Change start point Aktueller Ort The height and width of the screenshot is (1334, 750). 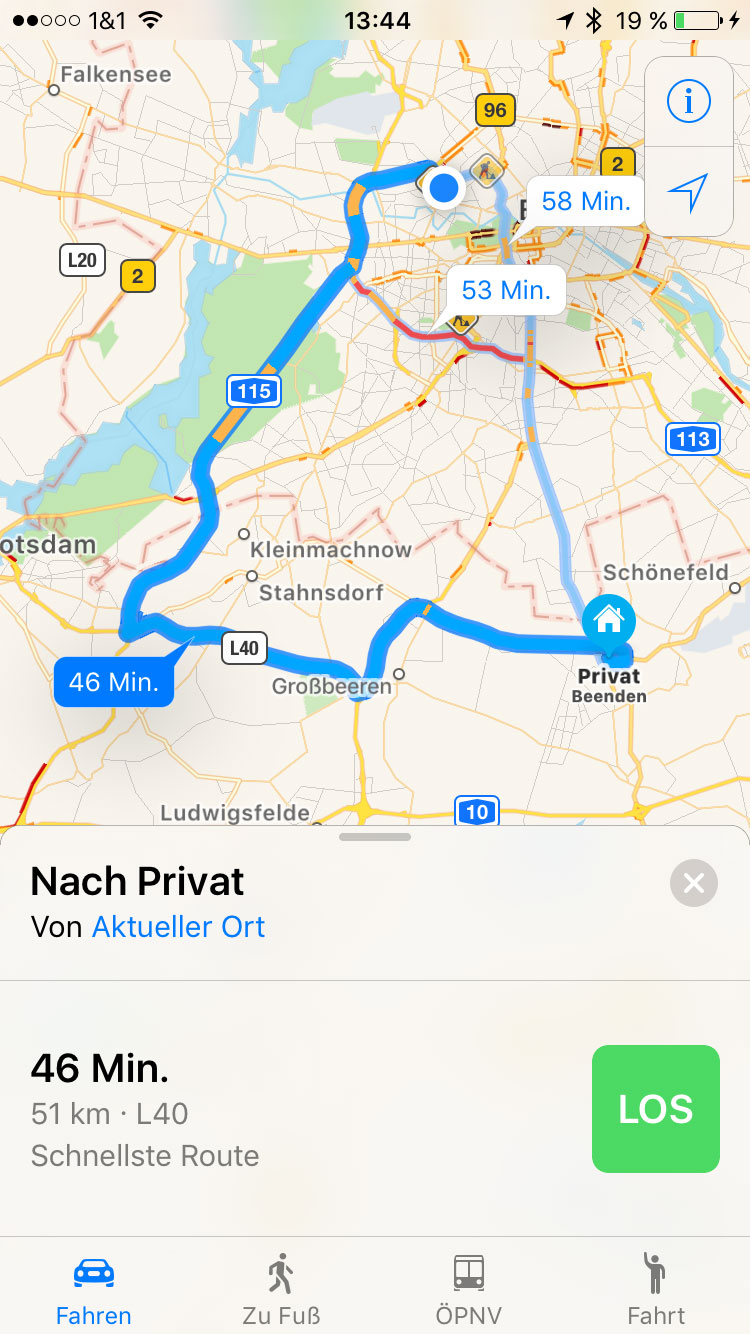click(x=178, y=927)
